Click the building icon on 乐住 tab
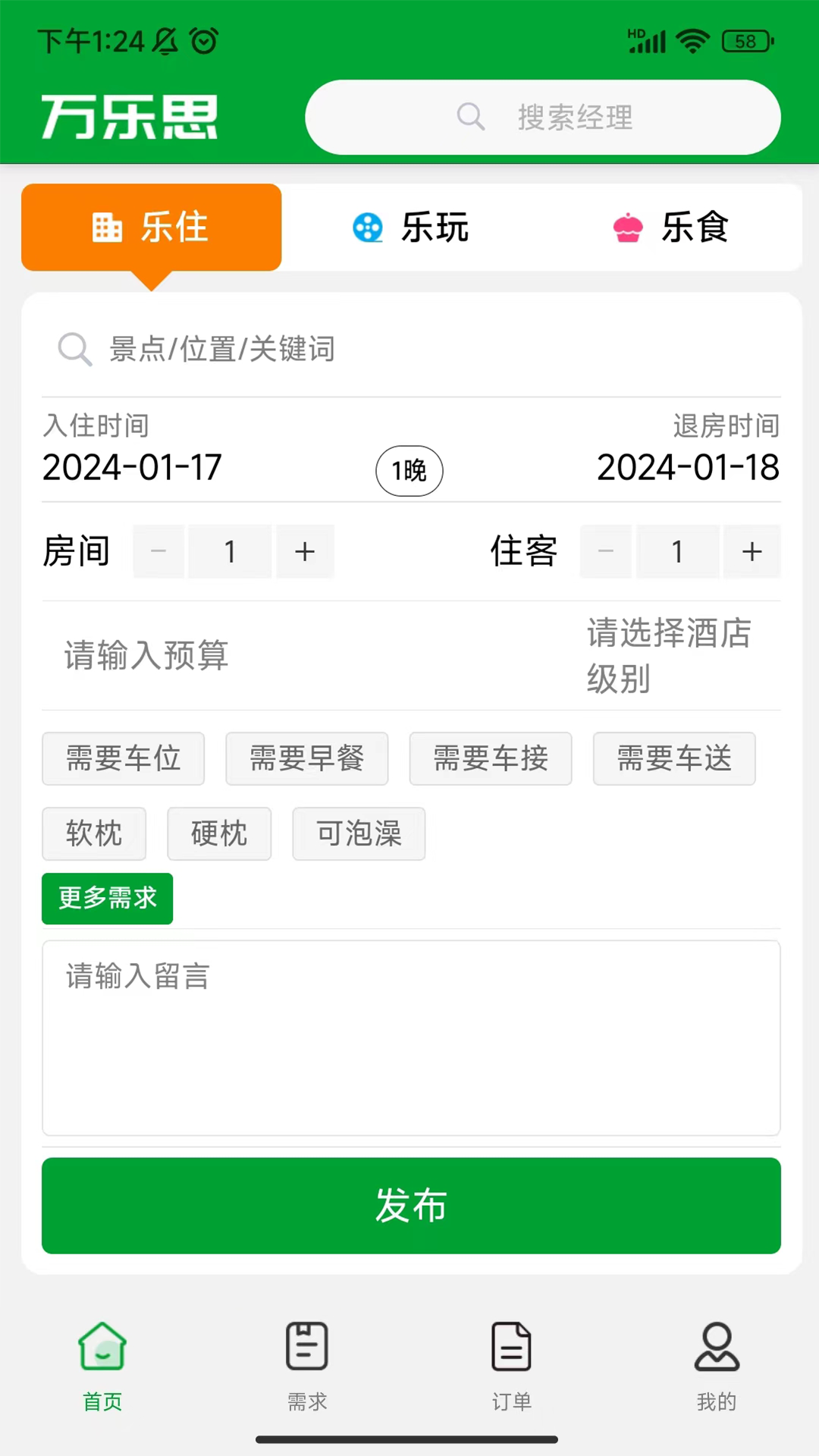The height and width of the screenshot is (1456, 819). click(x=107, y=227)
